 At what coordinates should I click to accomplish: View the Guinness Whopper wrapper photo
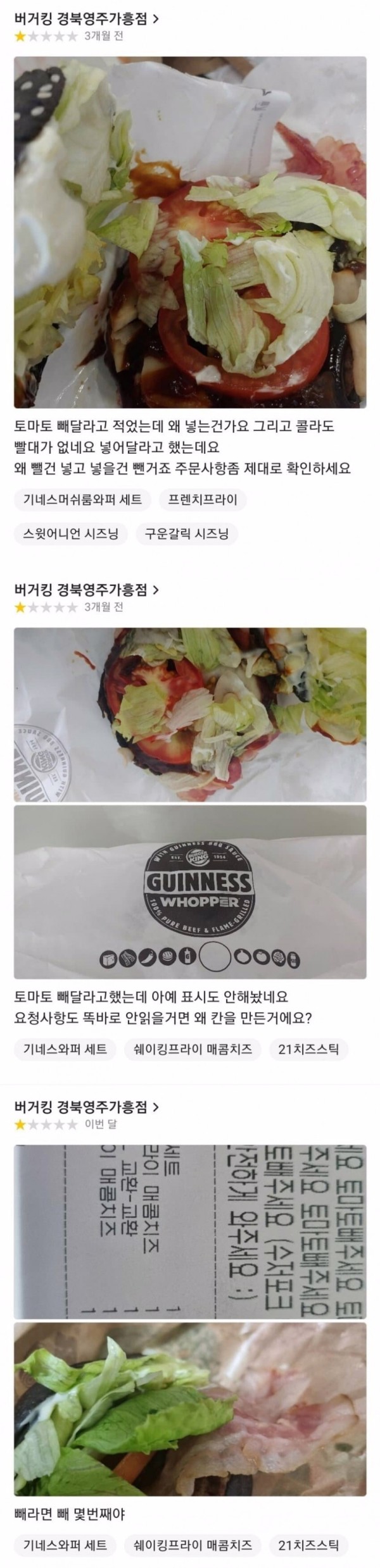tap(190, 892)
